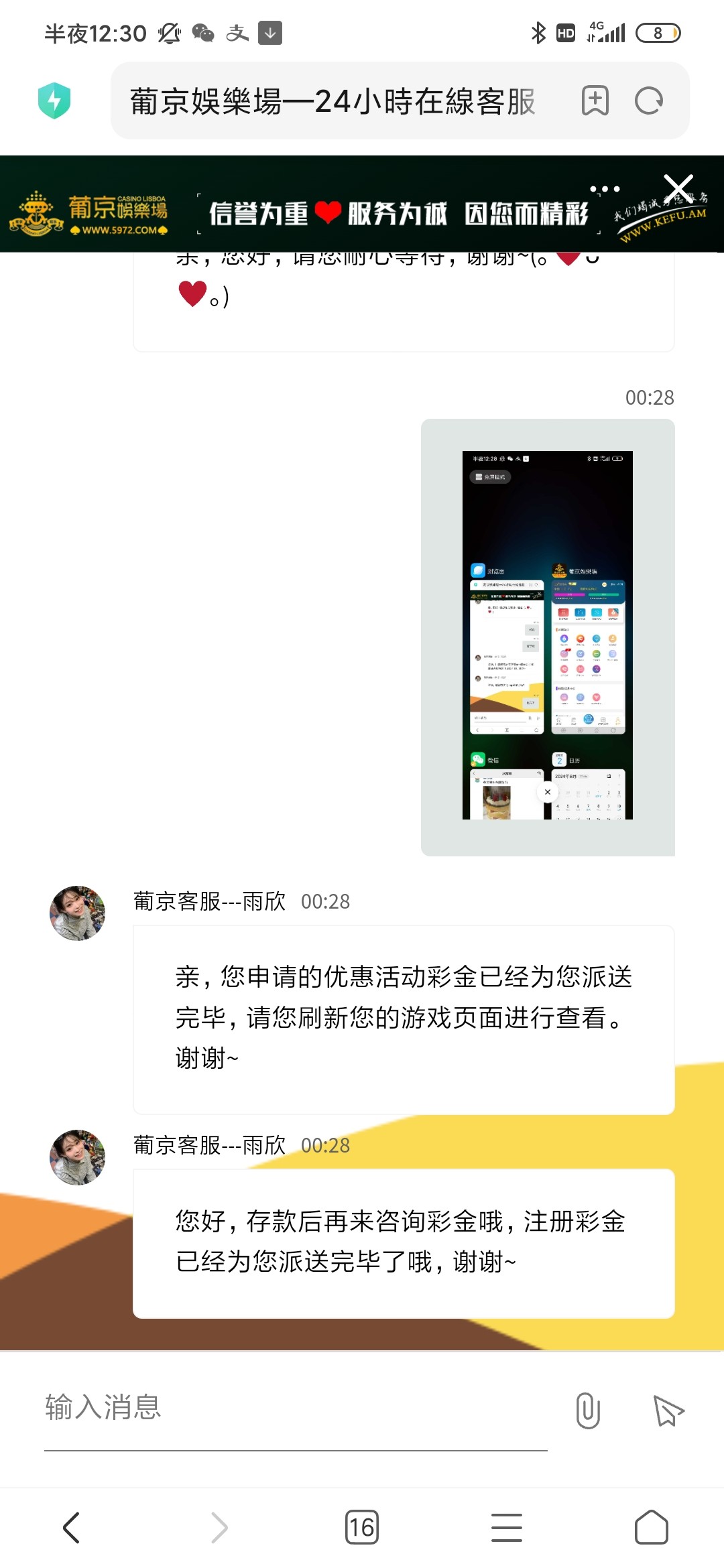Open the sent screenshot image

coord(547,635)
